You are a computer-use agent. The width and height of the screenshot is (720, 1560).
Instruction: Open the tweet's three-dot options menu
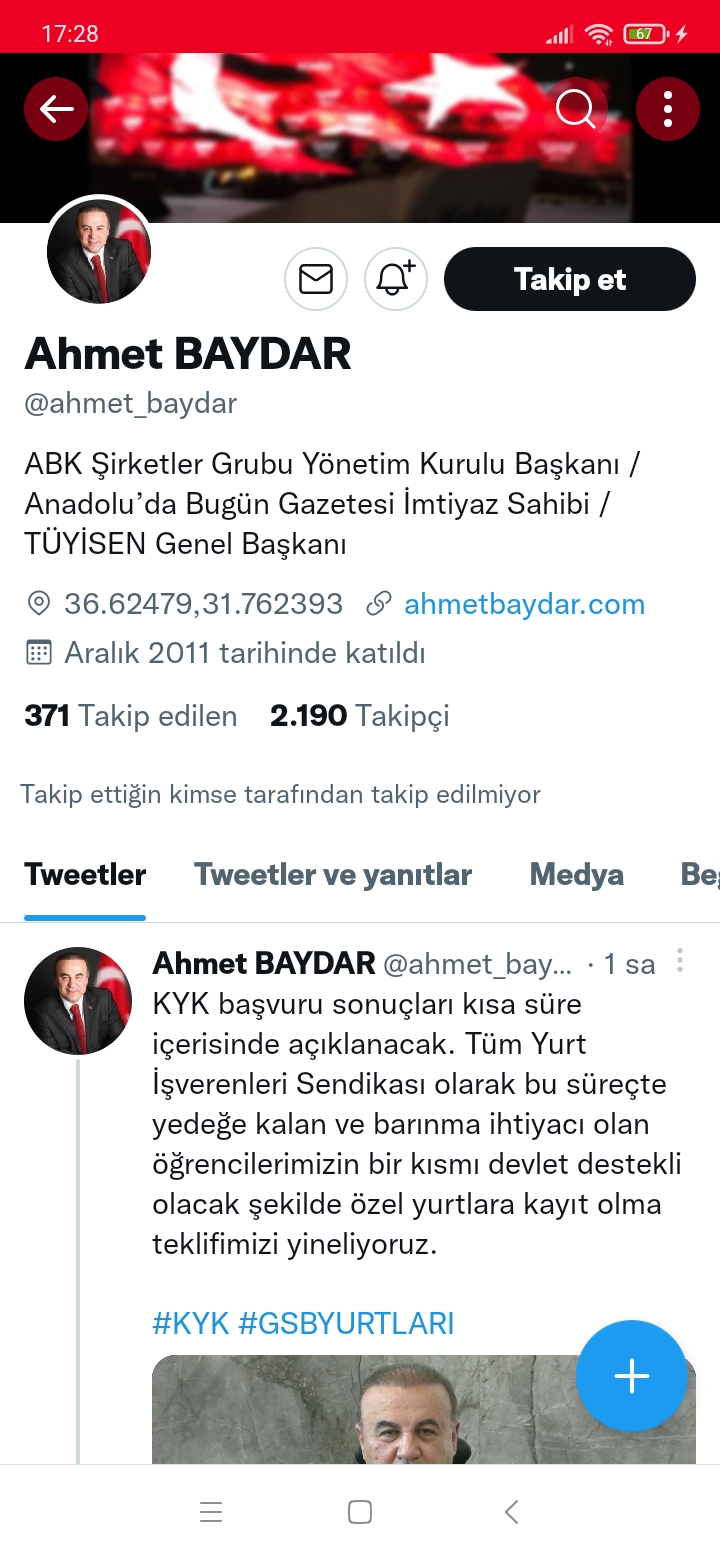pyautogui.click(x=680, y=961)
